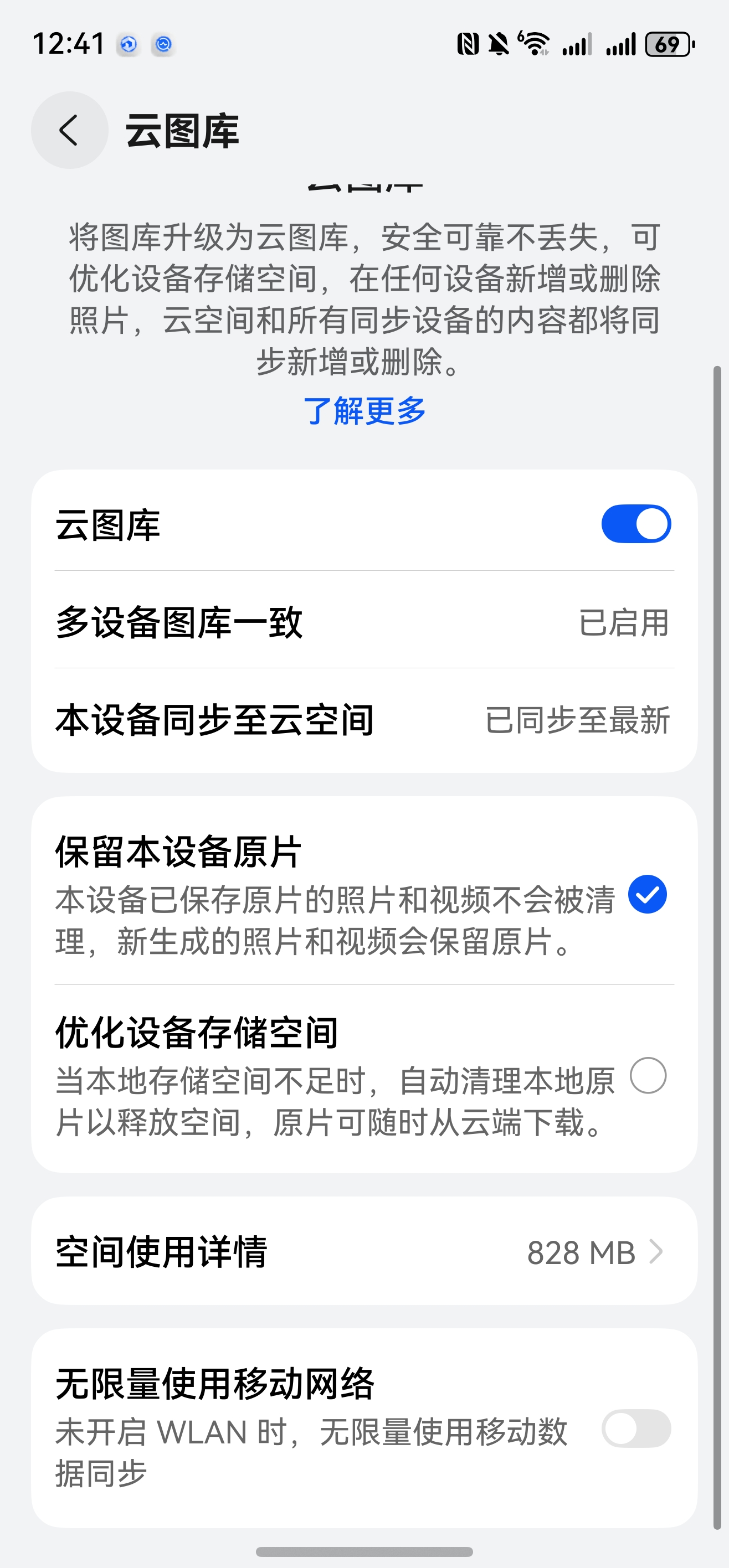Choose 优化设备存储空间 option

[x=648, y=1076]
